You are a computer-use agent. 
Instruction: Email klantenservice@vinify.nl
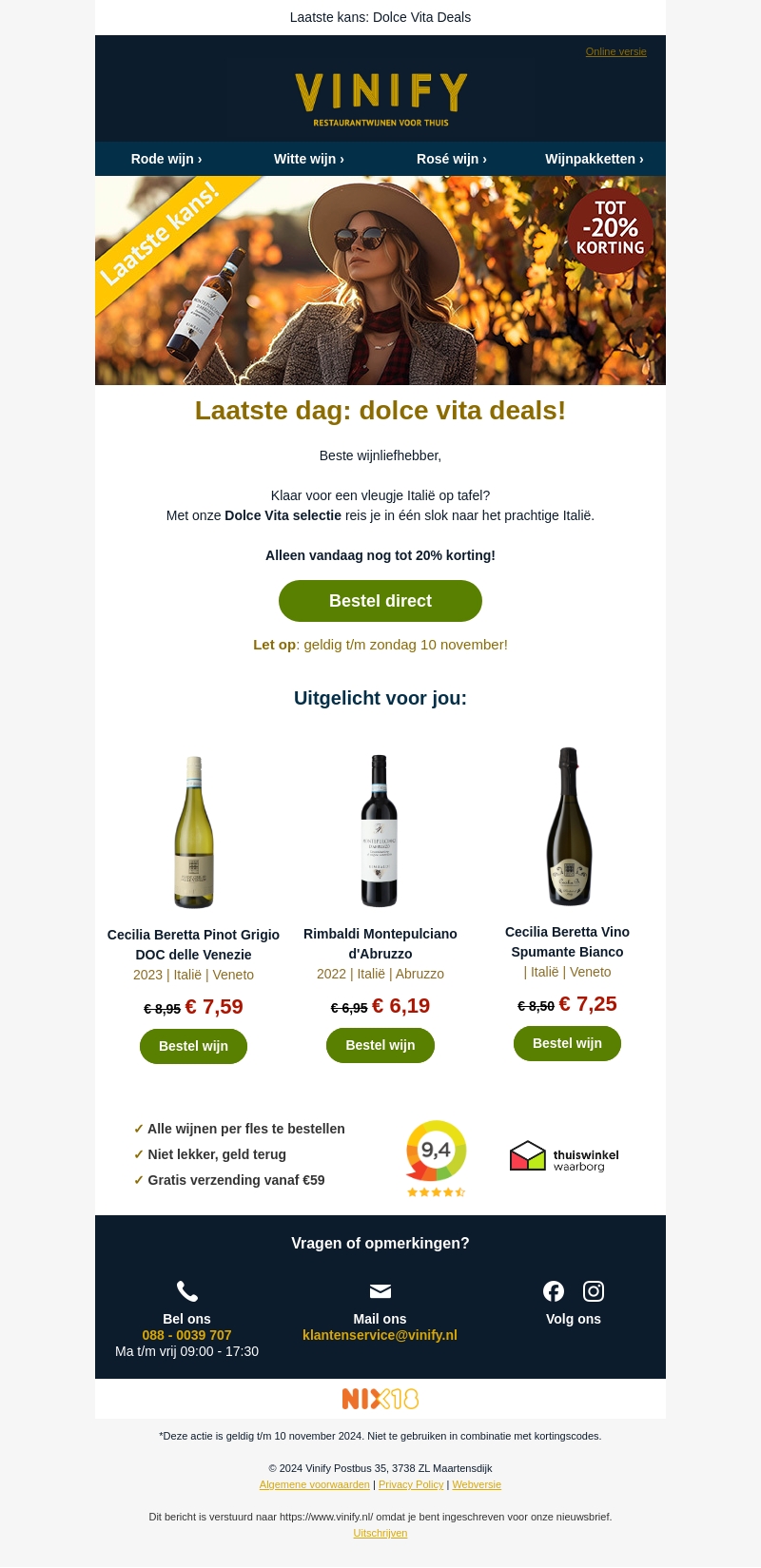tap(380, 1335)
